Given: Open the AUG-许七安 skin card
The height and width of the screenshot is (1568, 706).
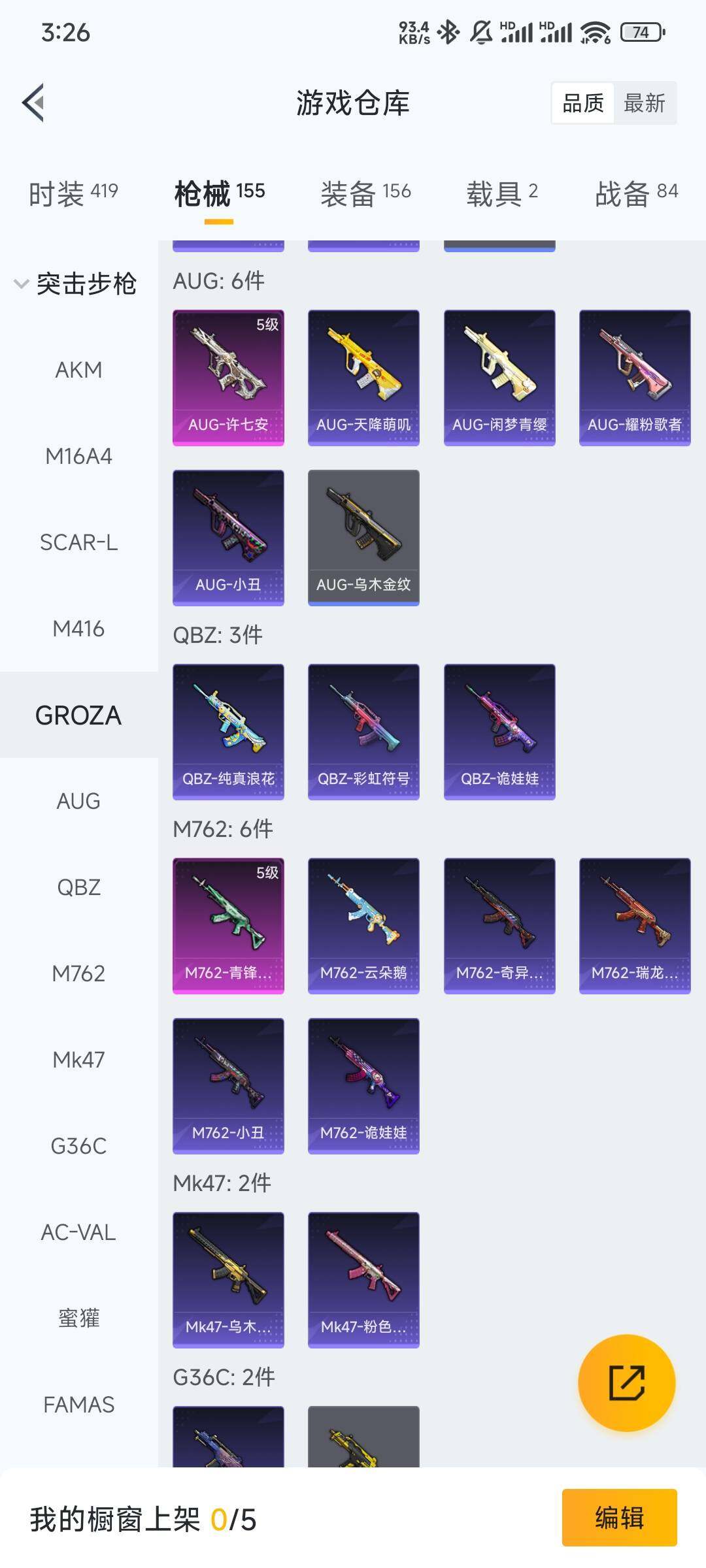Looking at the screenshot, I should (228, 378).
